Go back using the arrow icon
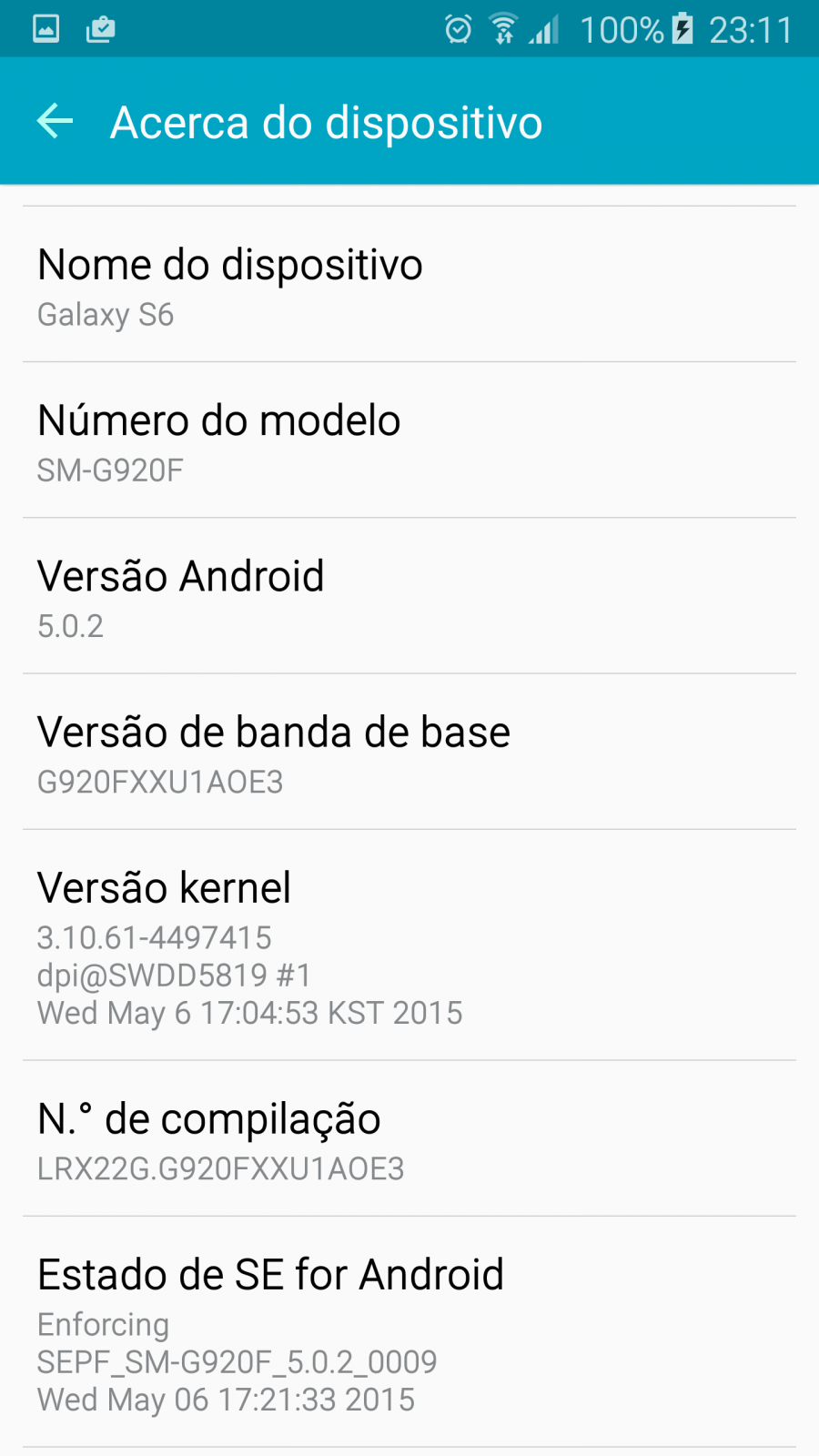 click(x=55, y=121)
